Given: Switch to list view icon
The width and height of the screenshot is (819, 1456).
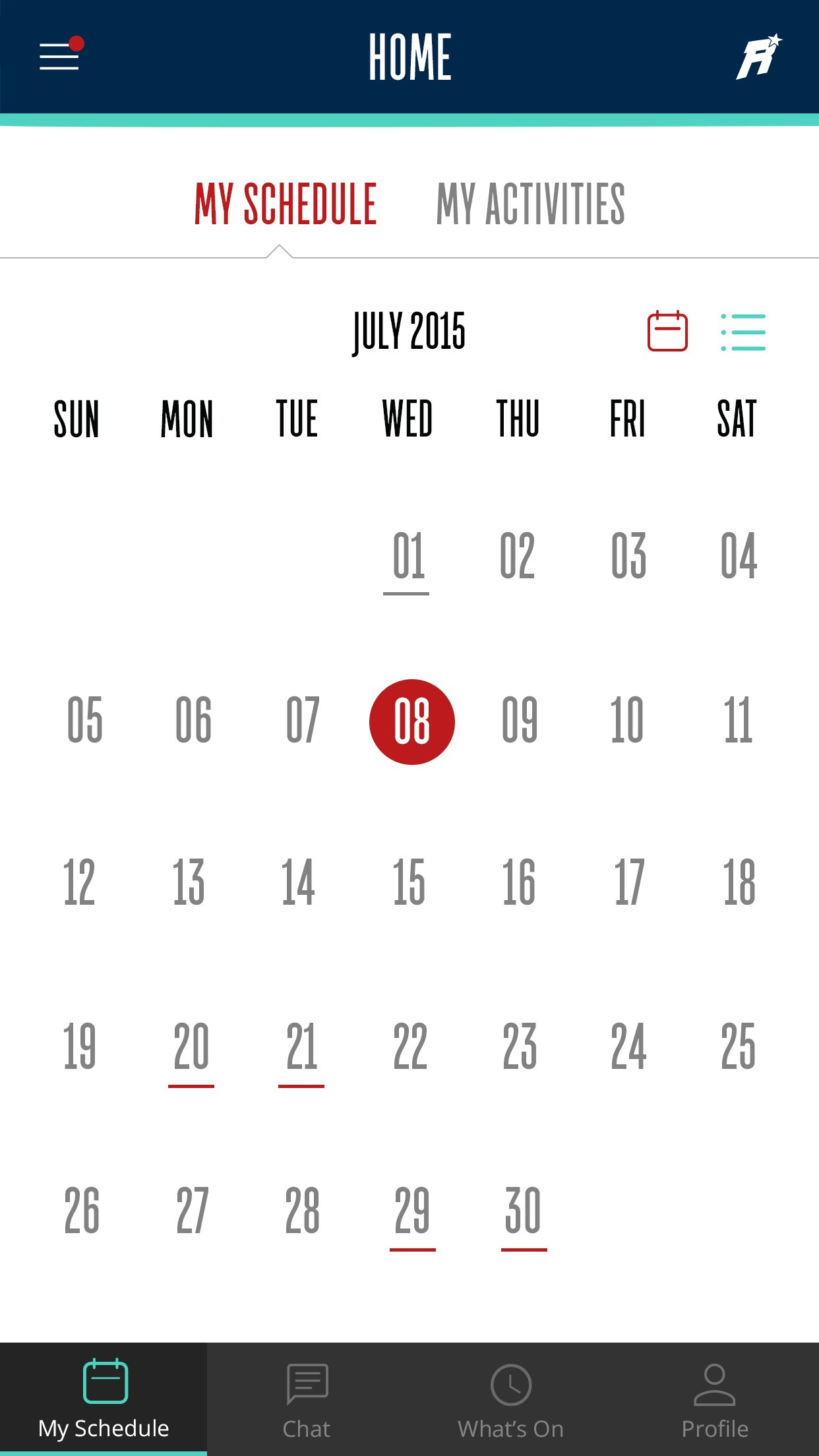Looking at the screenshot, I should click(x=743, y=331).
